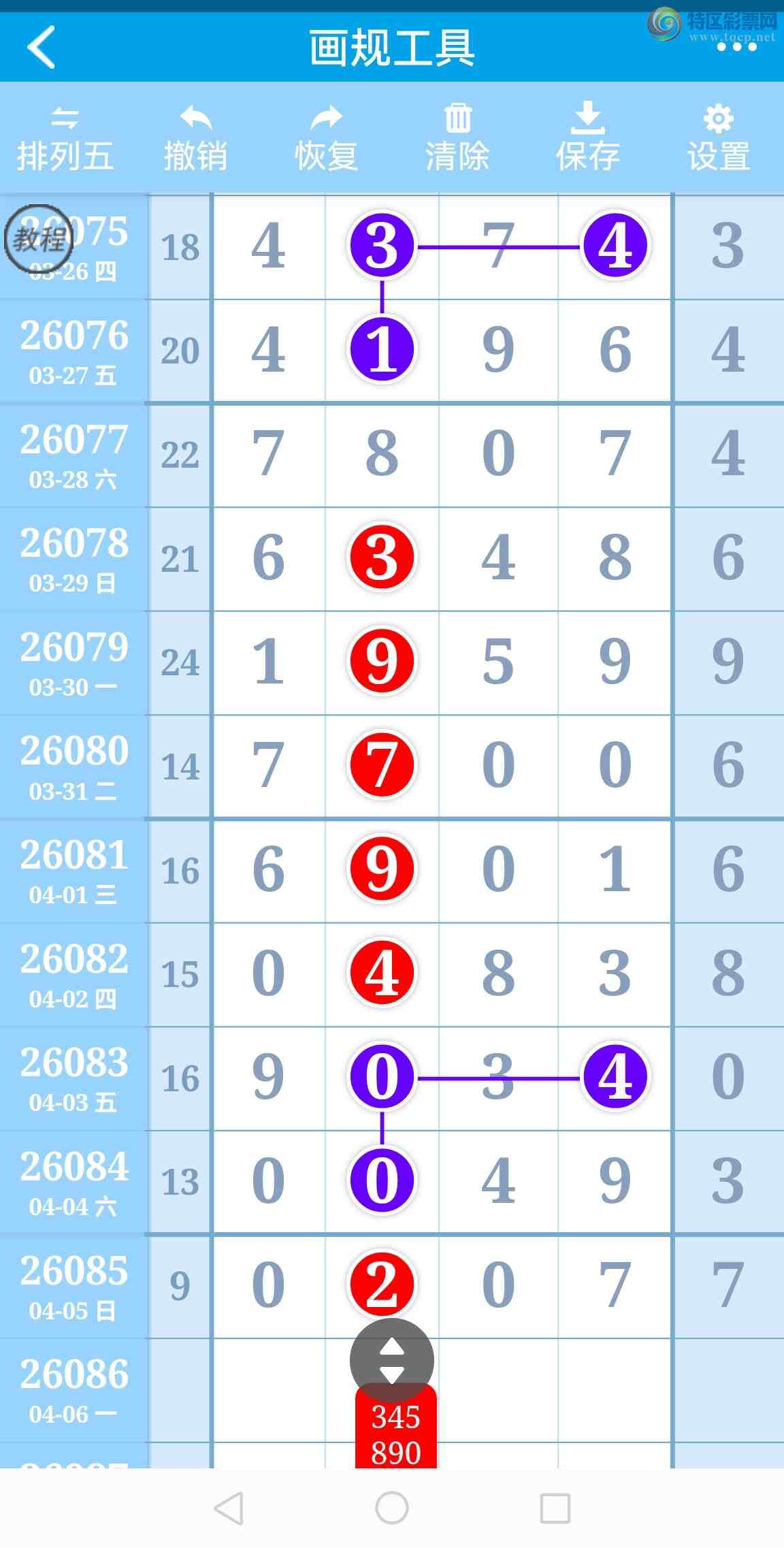Tap the purple circled 1 in row 26076
Viewport: 784px width, 1548px height.
(x=382, y=349)
